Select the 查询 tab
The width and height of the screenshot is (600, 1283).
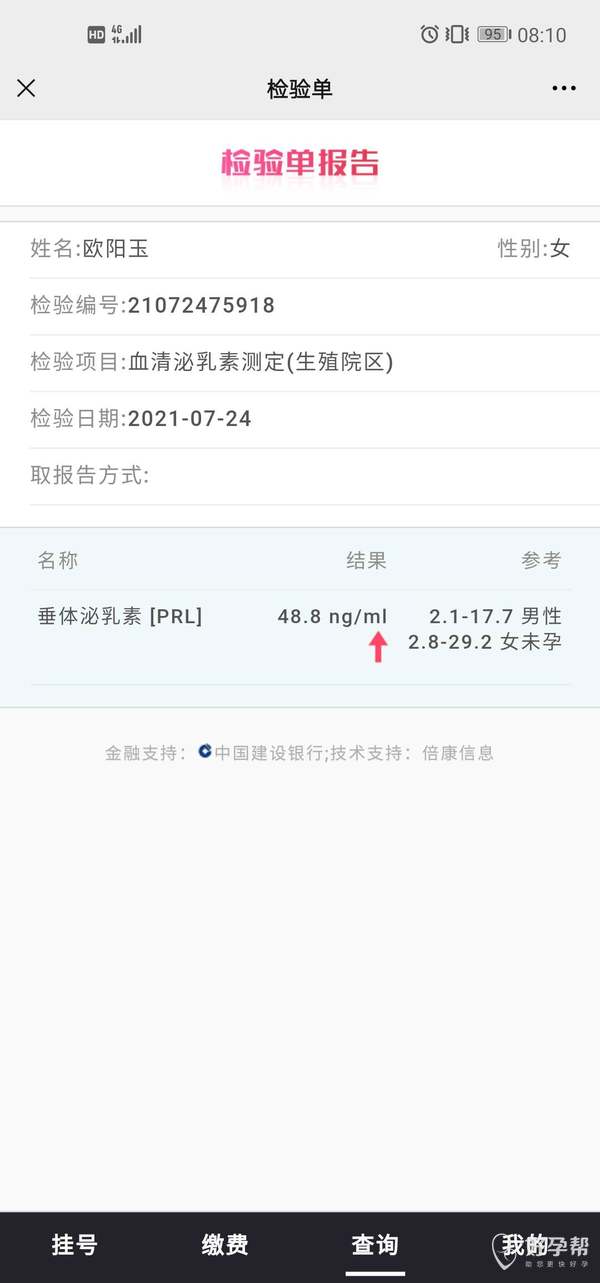375,1245
